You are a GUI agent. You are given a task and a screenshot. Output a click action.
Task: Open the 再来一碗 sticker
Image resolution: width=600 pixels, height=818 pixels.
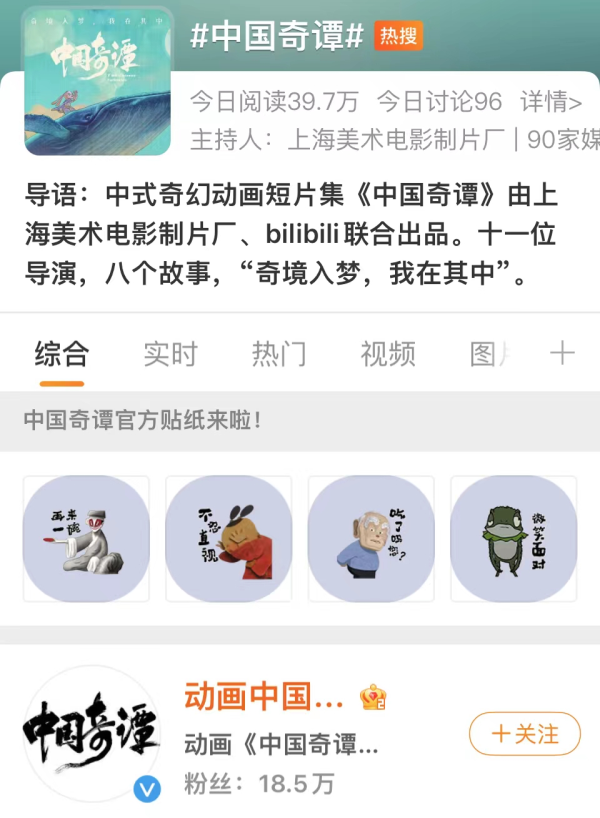click(86, 539)
